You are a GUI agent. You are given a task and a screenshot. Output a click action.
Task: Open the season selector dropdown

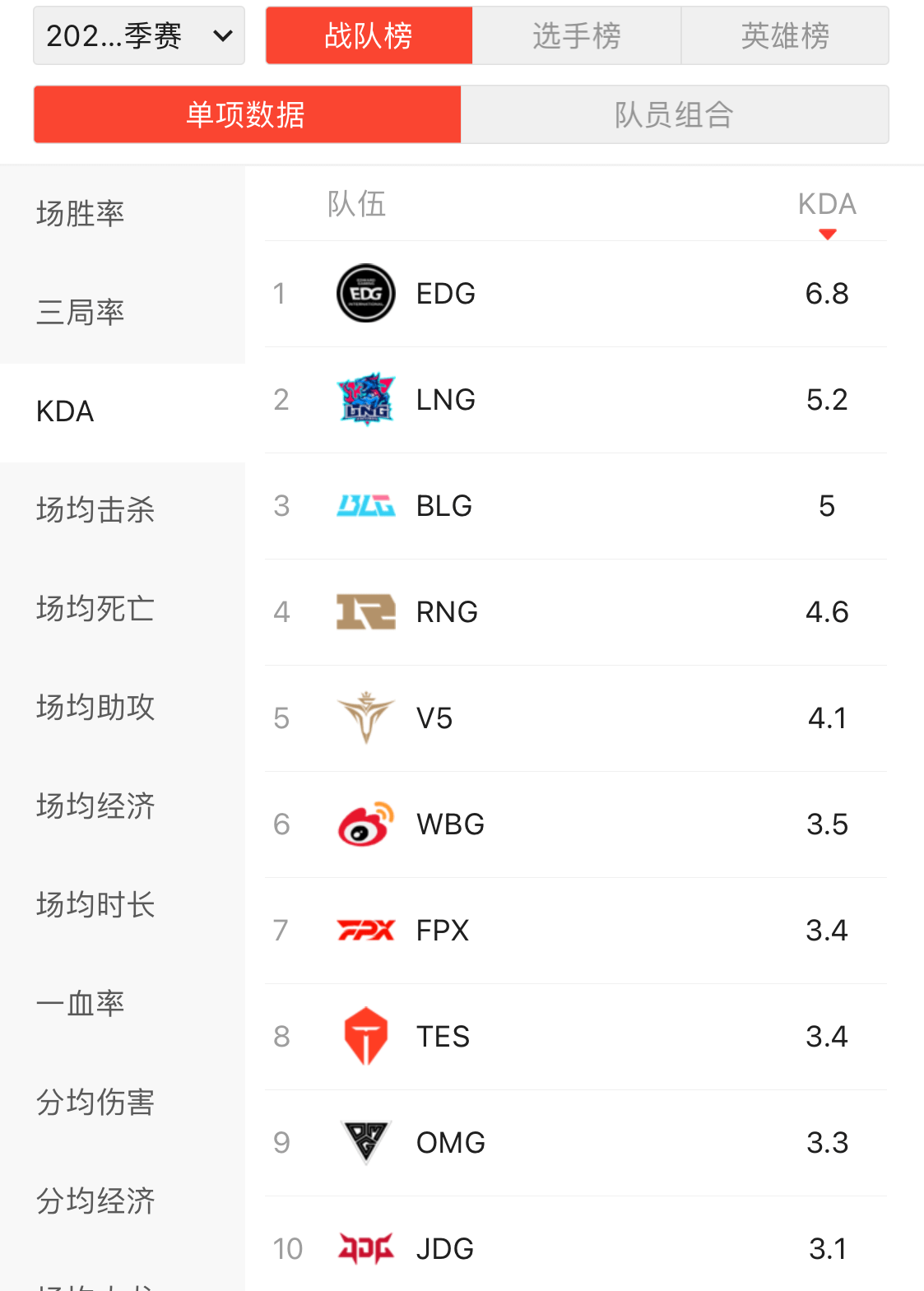click(138, 35)
